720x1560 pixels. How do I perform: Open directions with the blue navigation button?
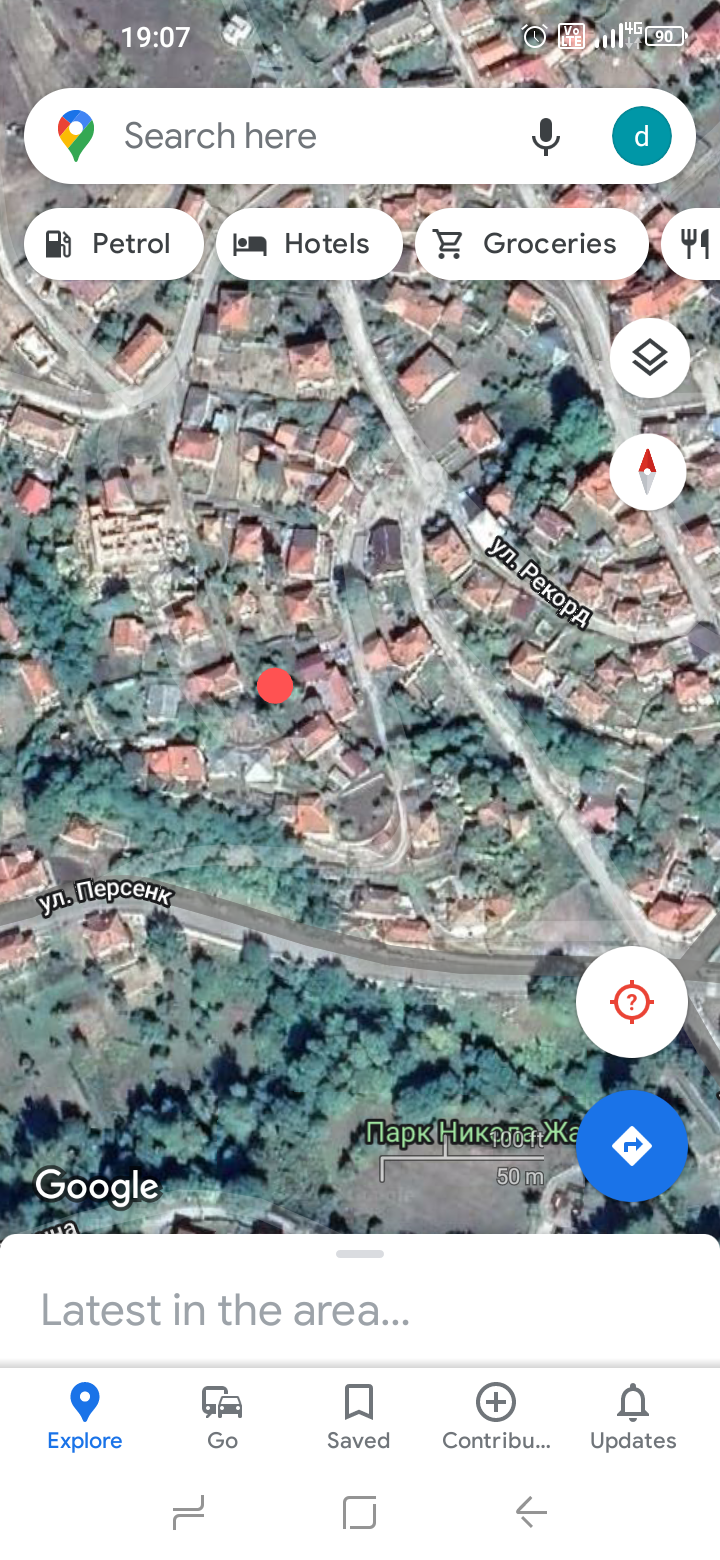click(632, 1146)
